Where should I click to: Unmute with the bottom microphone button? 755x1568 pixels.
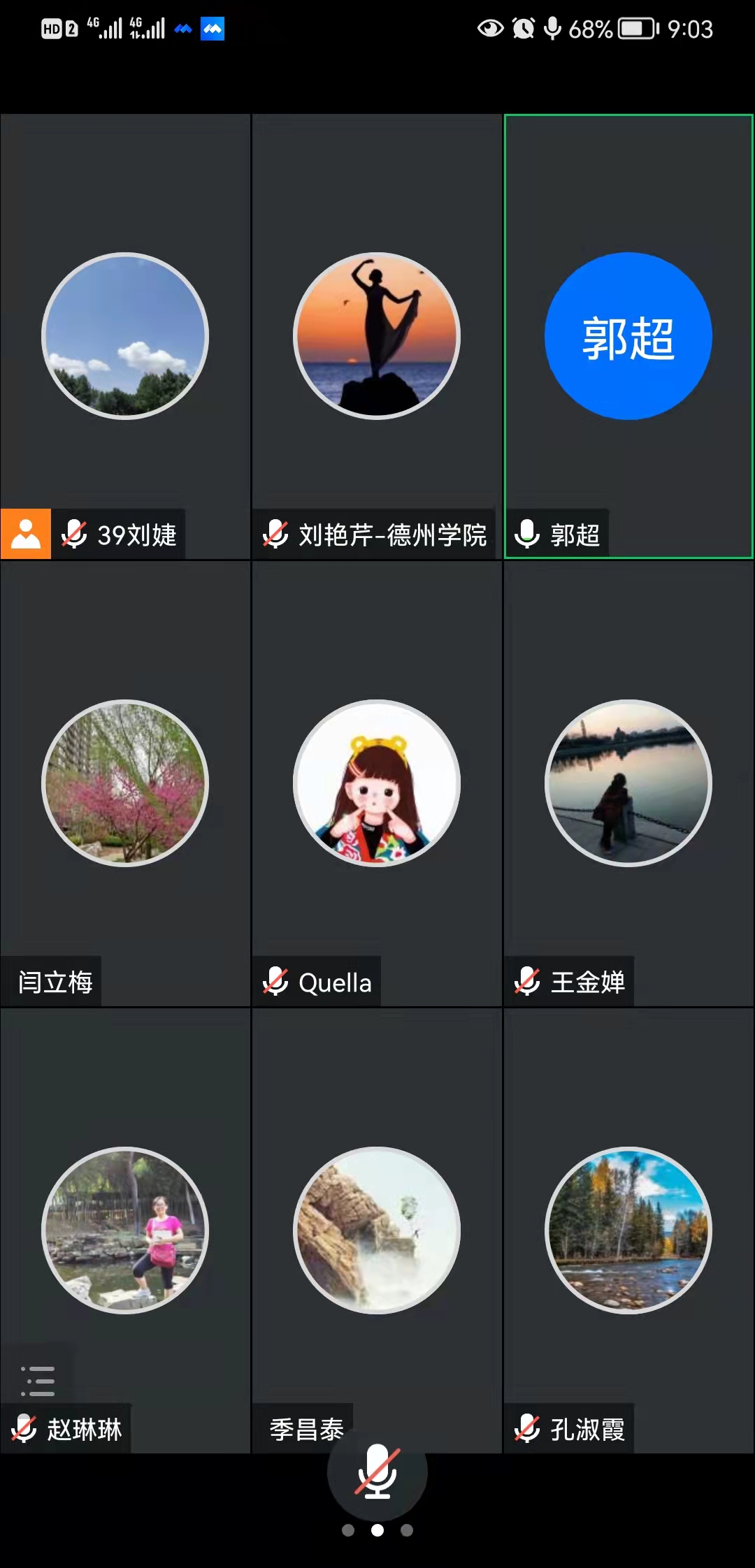(x=377, y=1471)
